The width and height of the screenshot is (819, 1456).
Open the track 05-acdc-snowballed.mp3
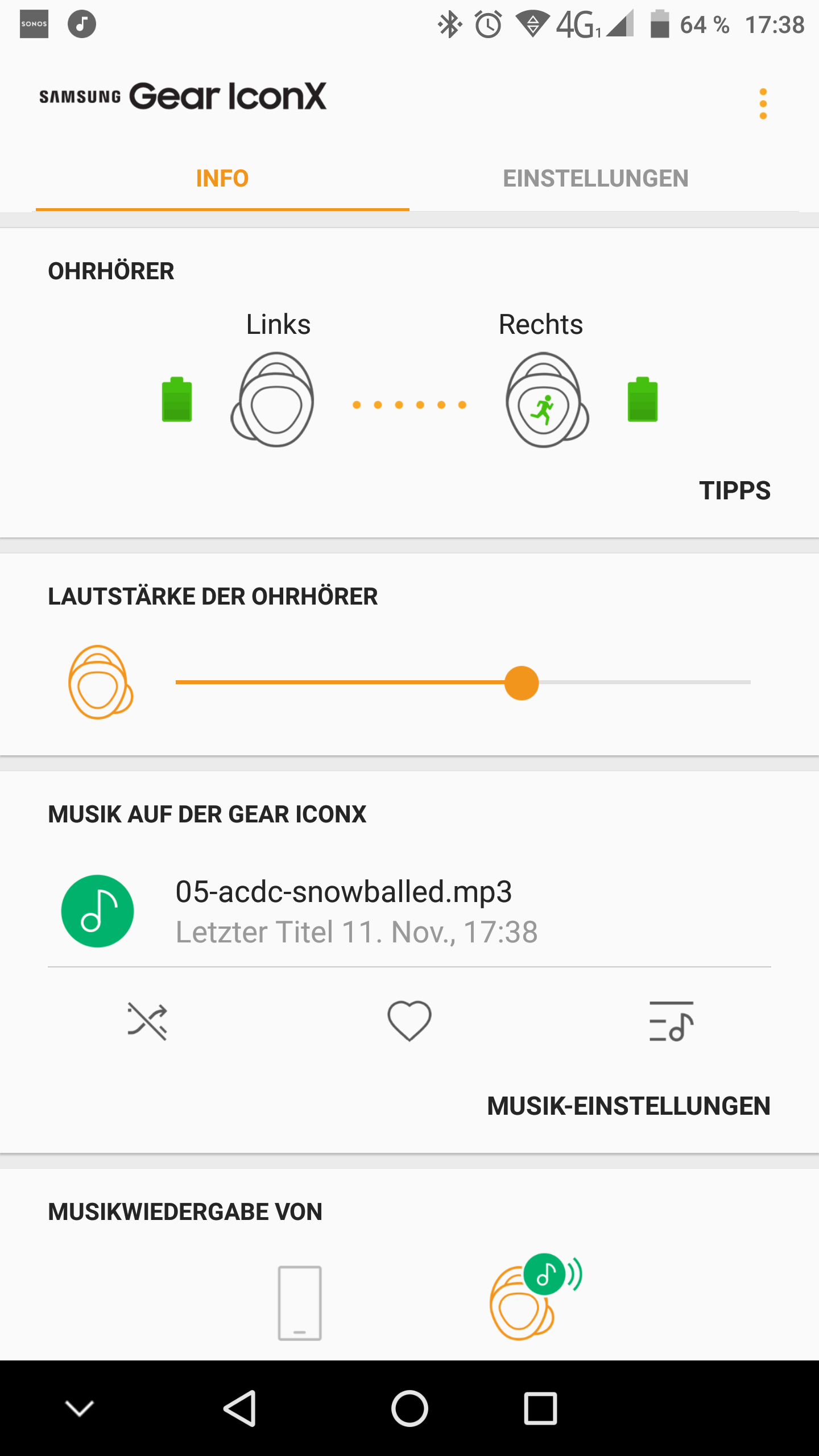click(x=344, y=910)
